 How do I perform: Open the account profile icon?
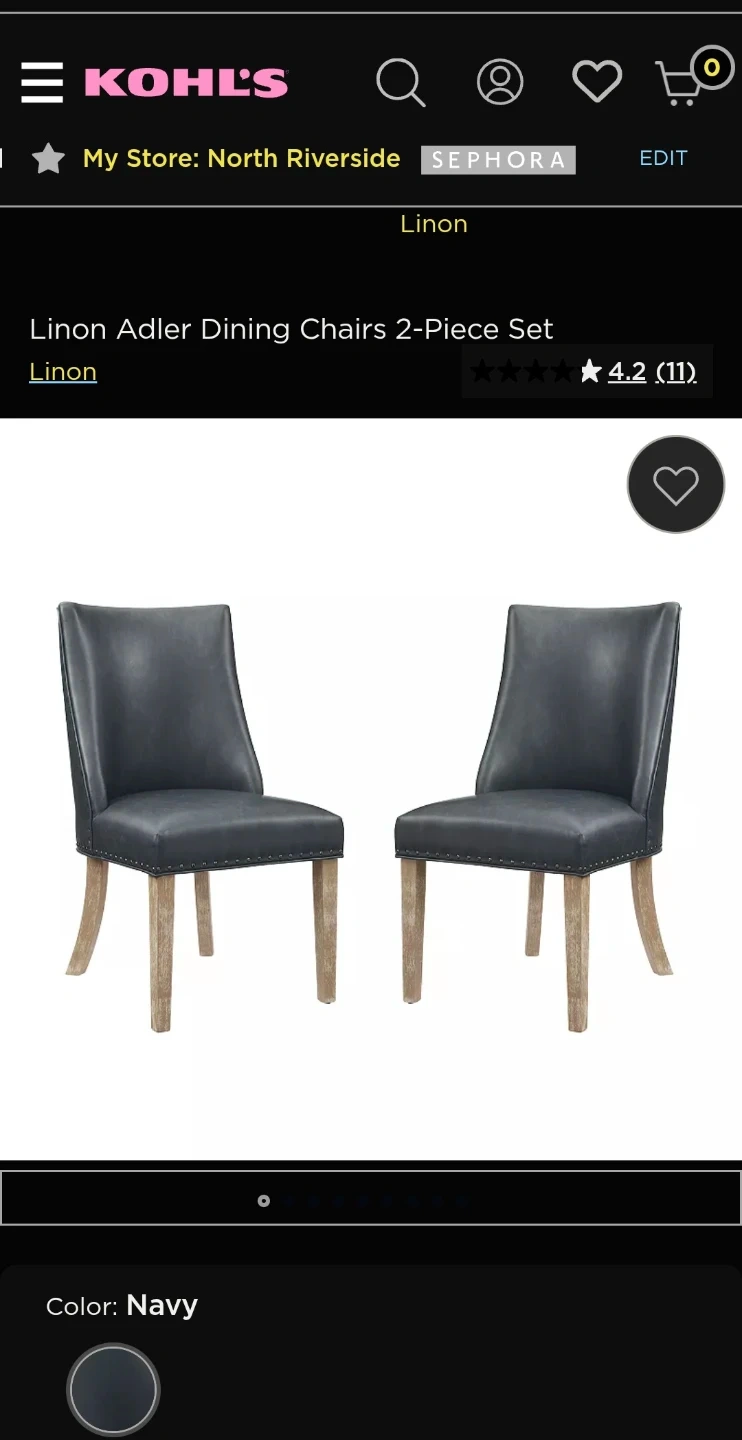500,82
